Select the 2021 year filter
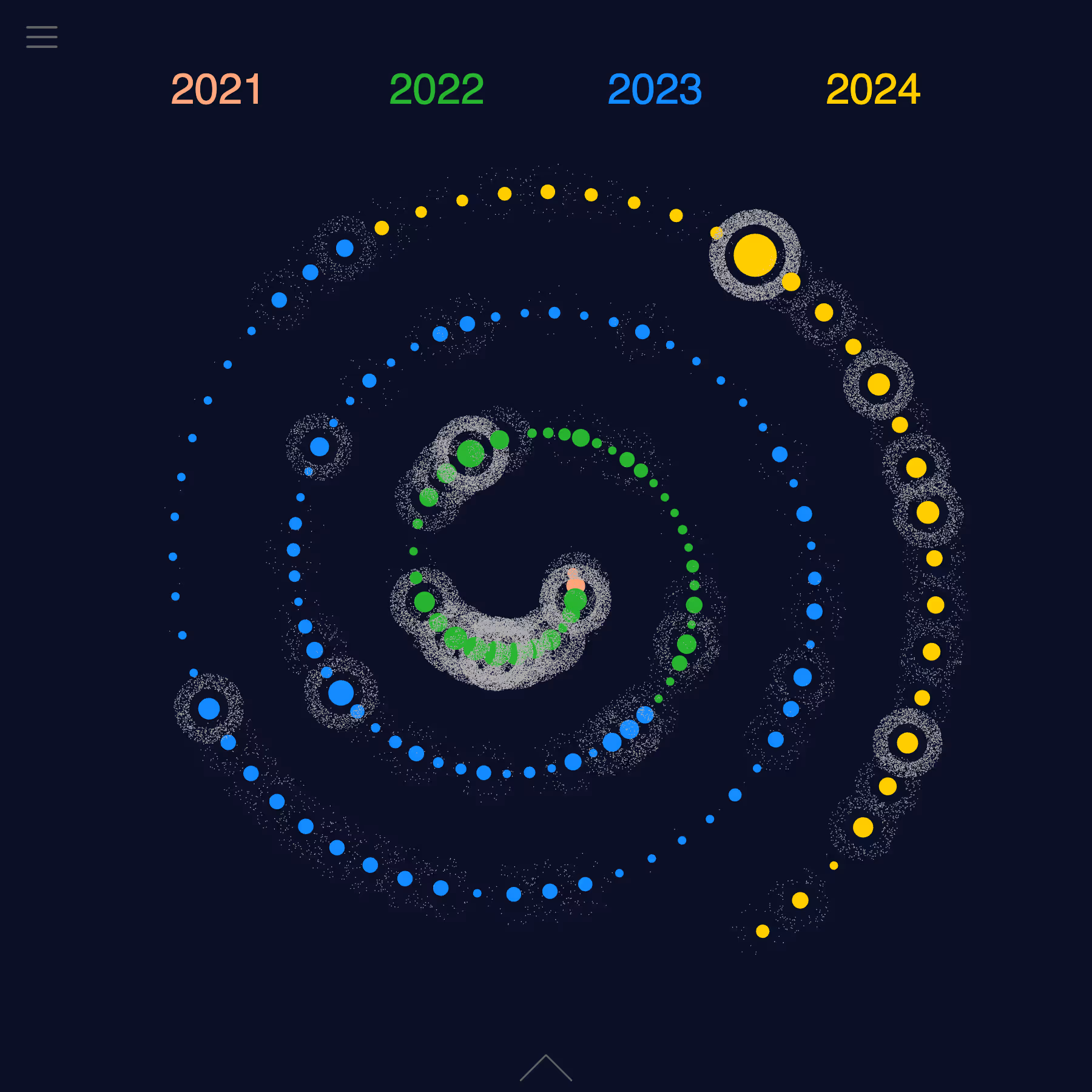 (216, 89)
